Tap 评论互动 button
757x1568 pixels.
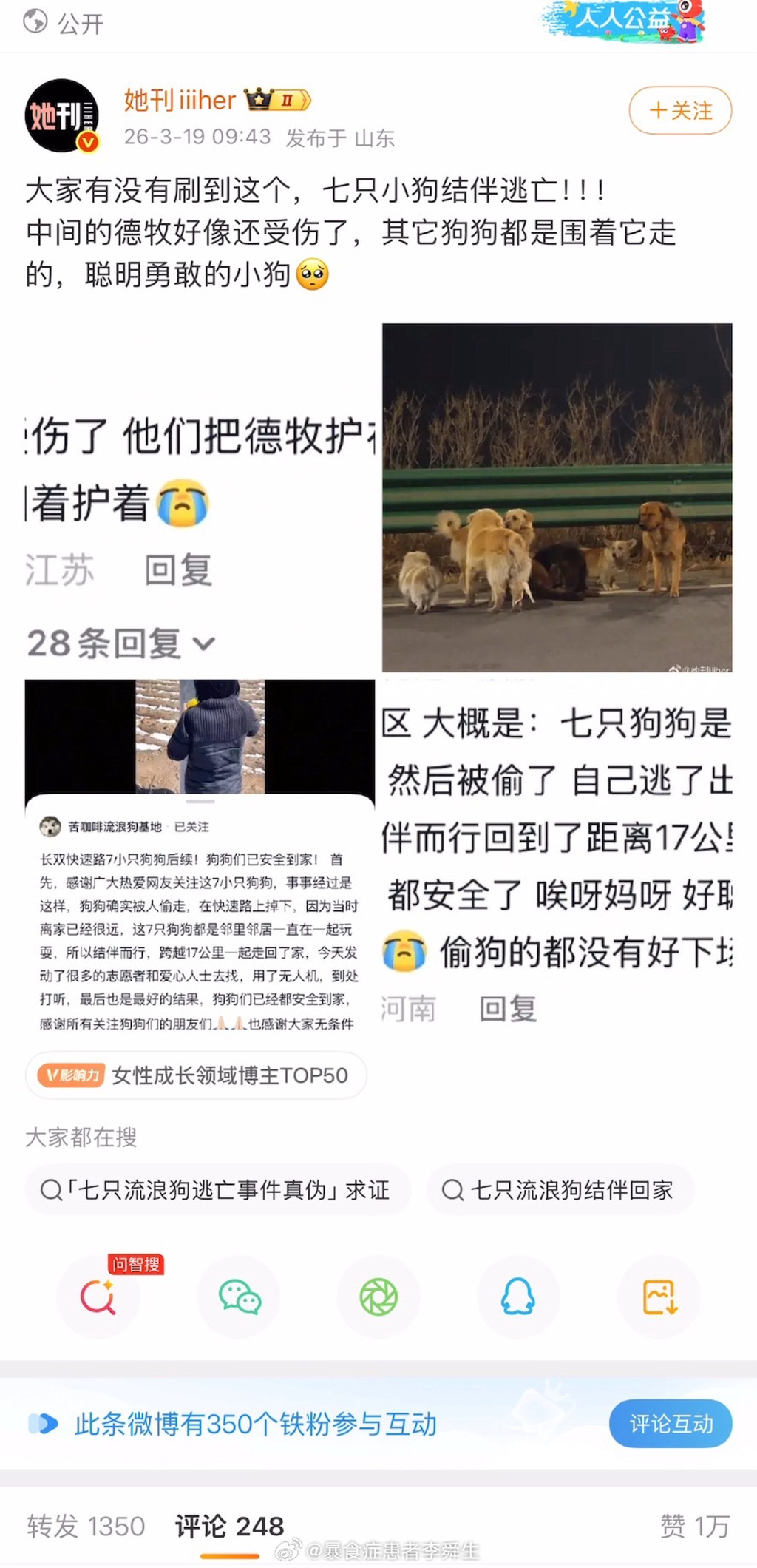670,1424
